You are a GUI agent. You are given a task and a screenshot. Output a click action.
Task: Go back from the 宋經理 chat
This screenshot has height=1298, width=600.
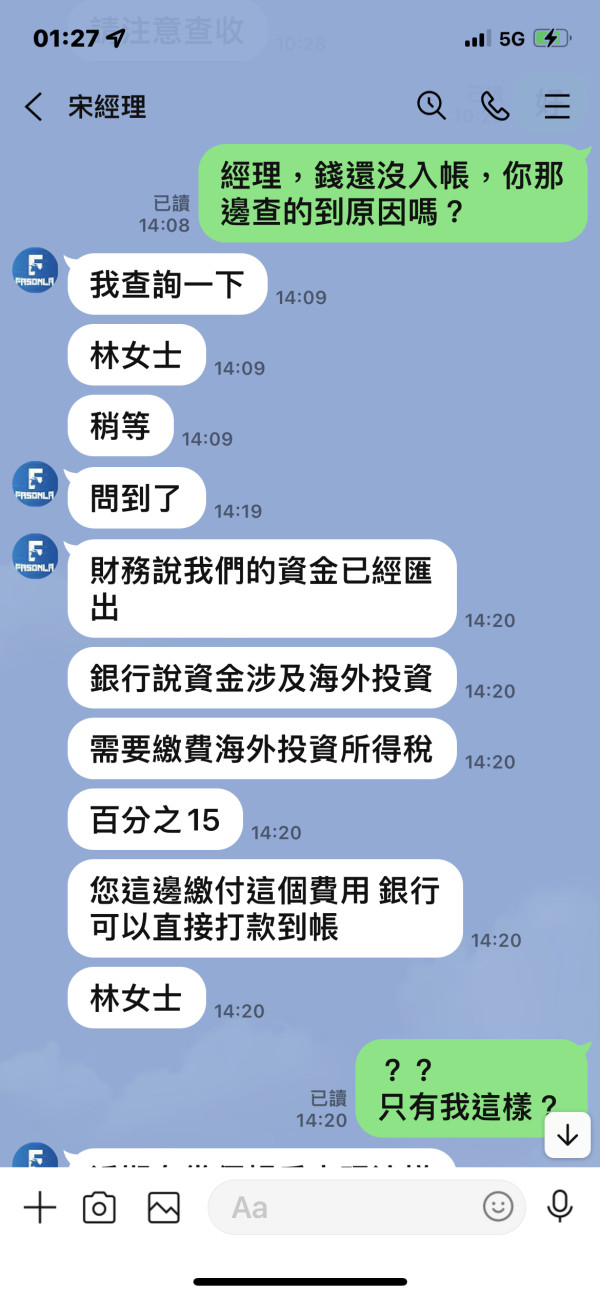34,107
